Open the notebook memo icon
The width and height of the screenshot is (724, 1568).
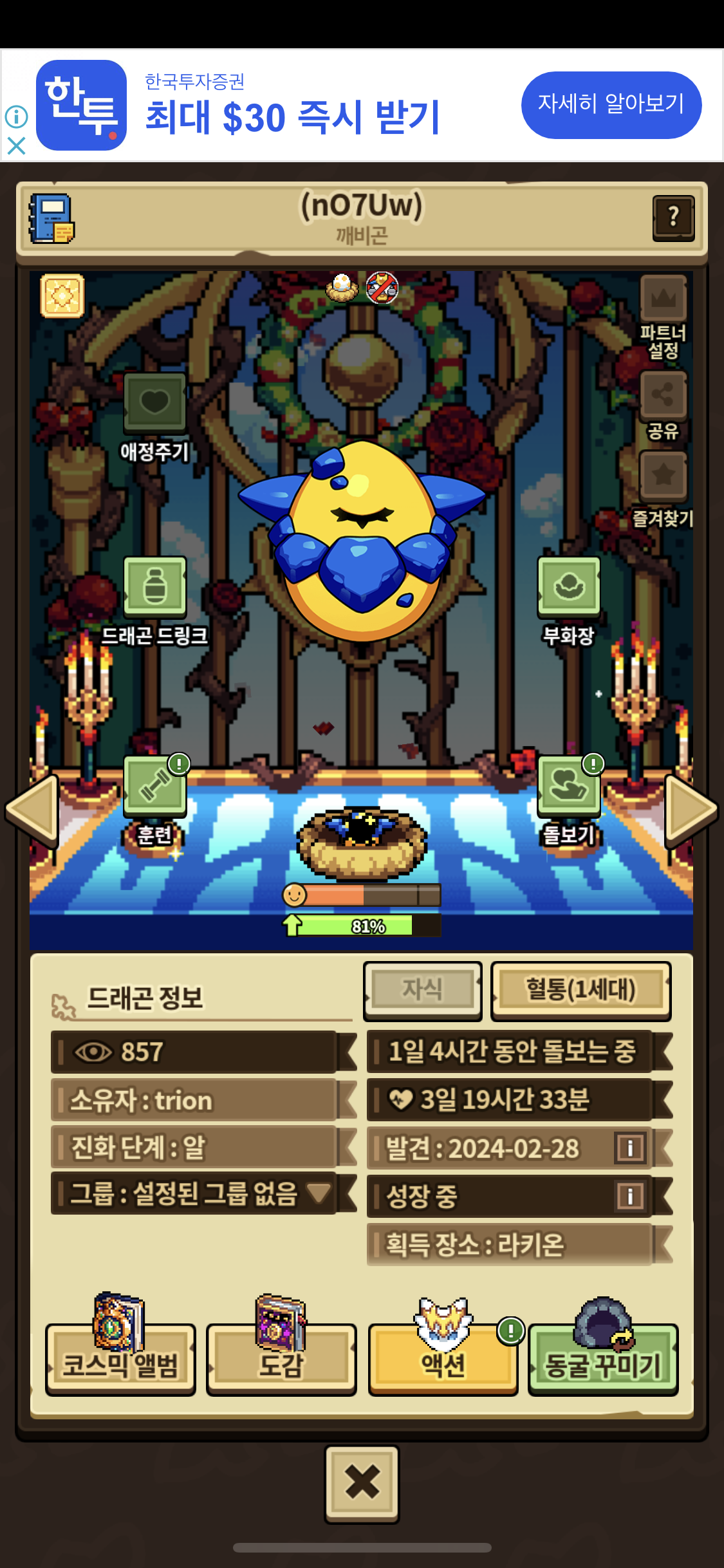(x=51, y=219)
